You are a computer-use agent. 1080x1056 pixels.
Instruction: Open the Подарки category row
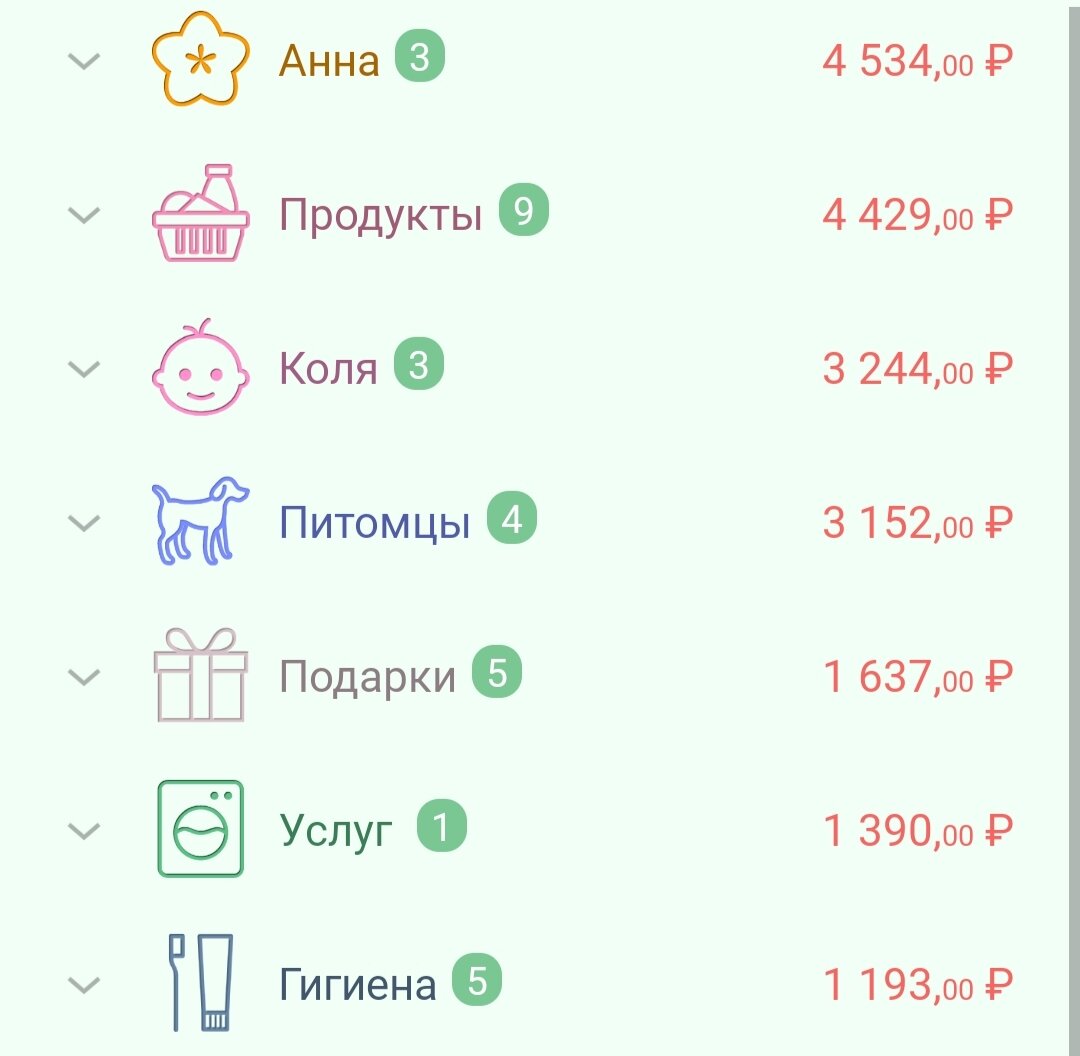pyautogui.click(x=367, y=677)
